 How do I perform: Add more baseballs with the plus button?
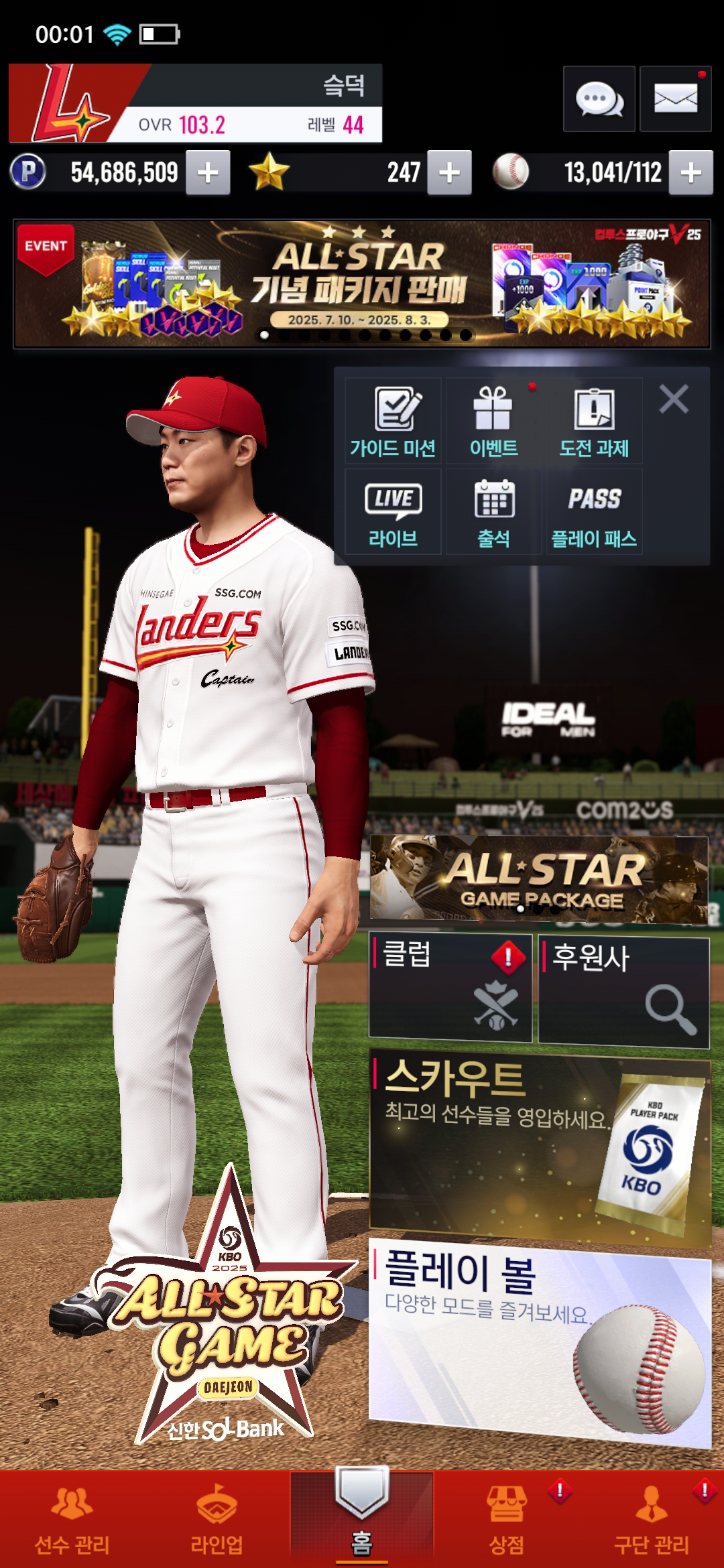(690, 173)
